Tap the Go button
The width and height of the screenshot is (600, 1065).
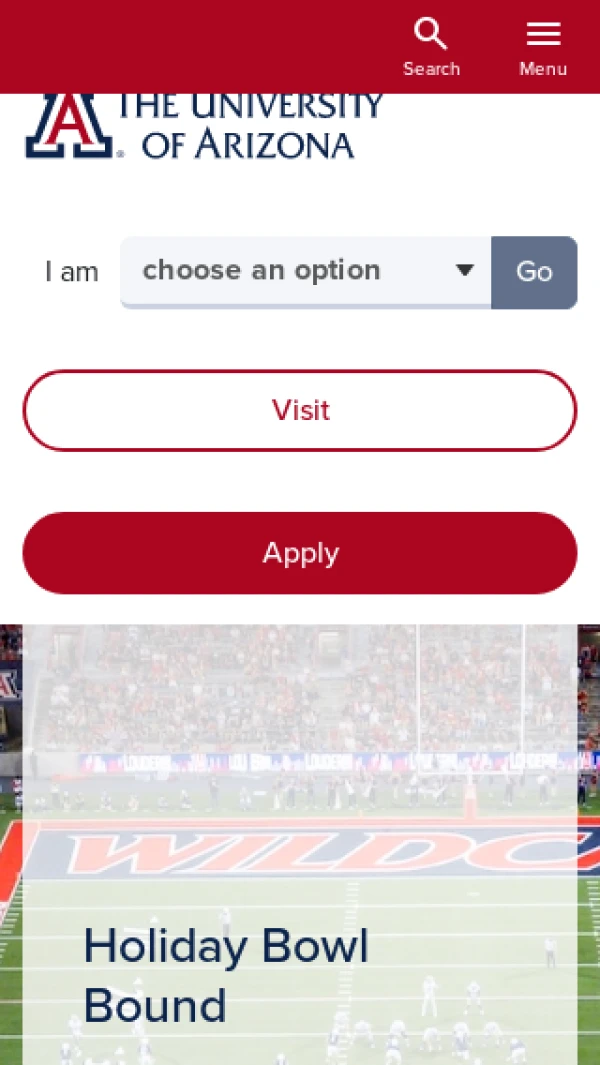pyautogui.click(x=534, y=272)
